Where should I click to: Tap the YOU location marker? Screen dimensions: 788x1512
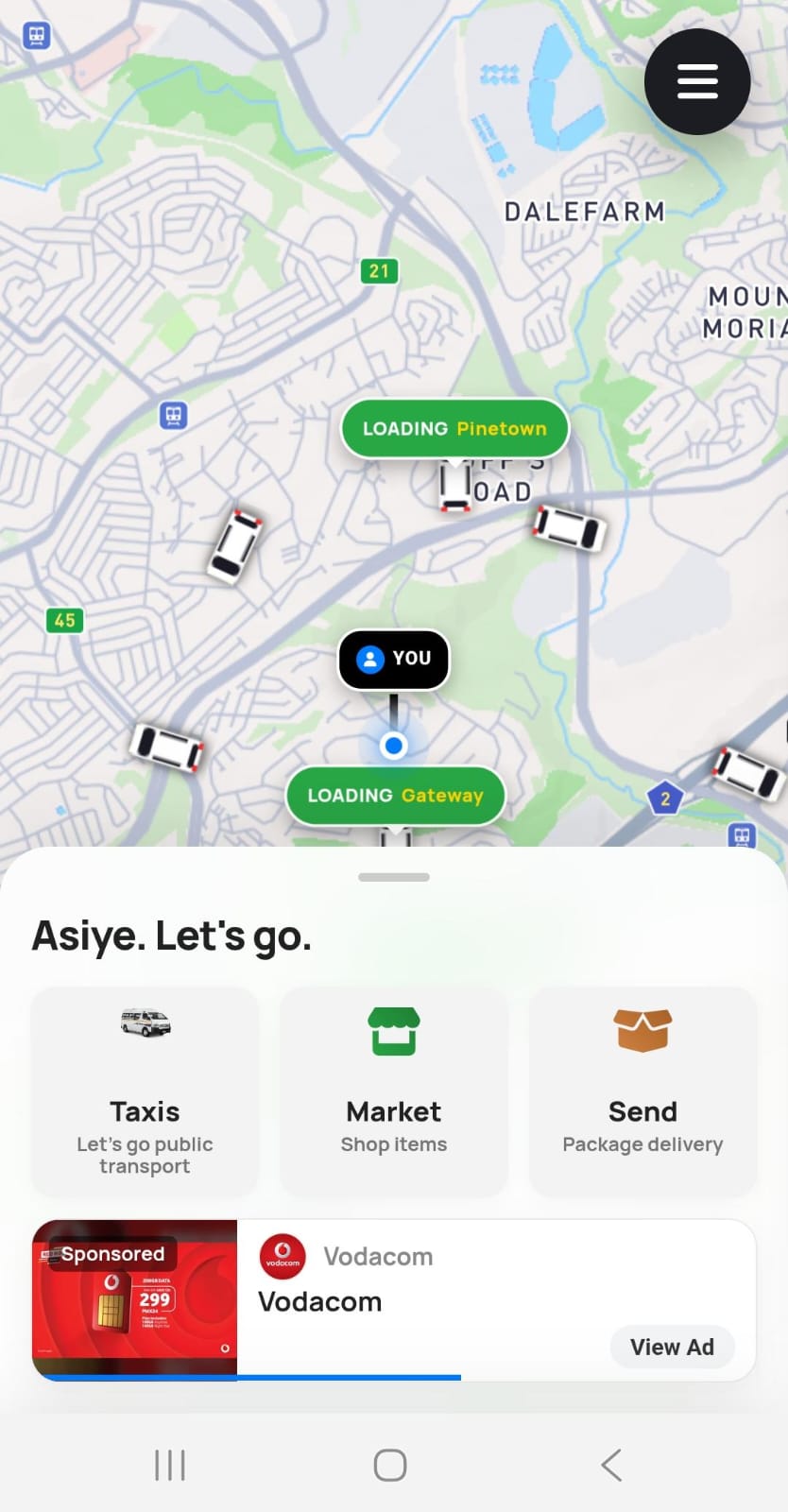[x=394, y=659]
